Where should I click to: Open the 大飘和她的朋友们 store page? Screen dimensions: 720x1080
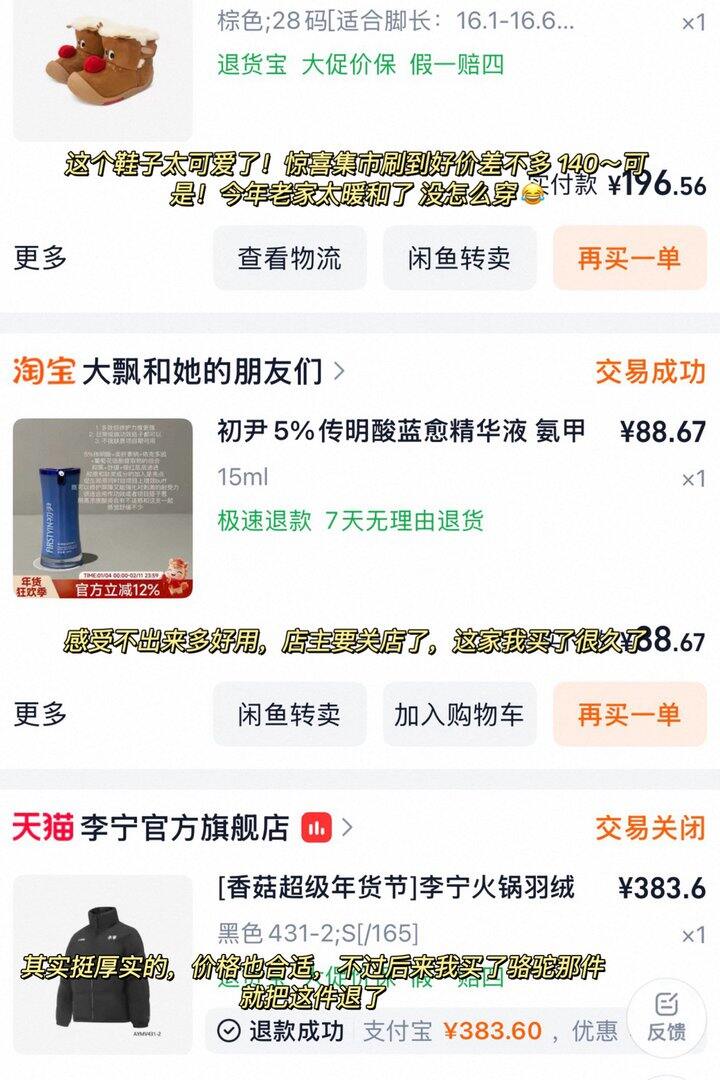203,372
